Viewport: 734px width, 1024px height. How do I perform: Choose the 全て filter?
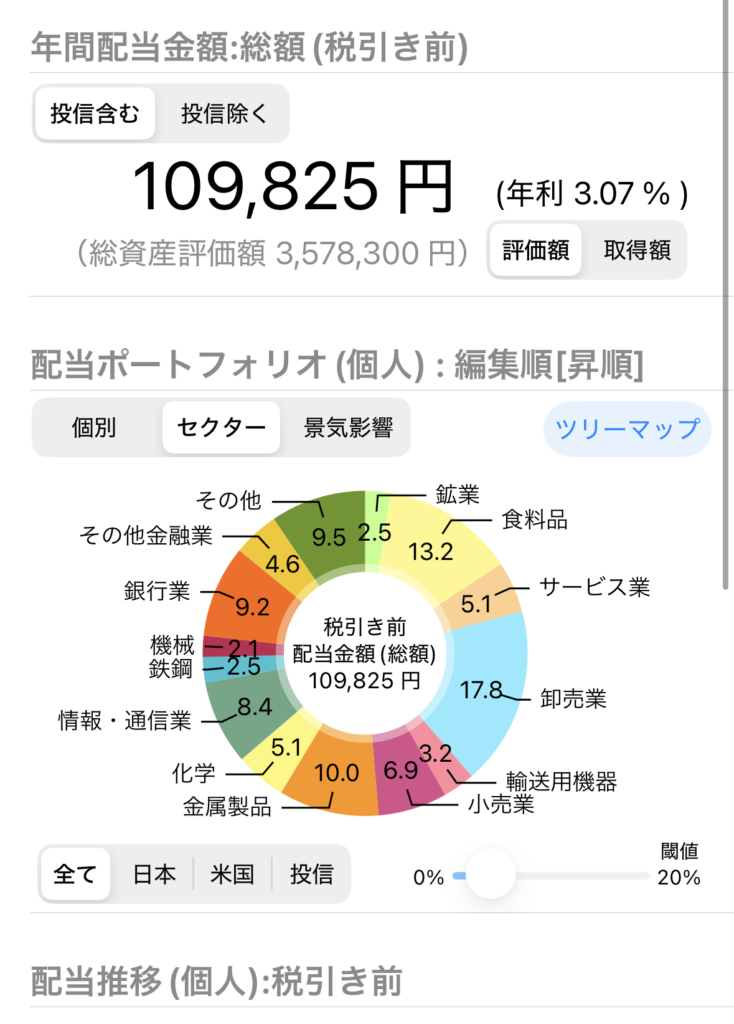74,874
